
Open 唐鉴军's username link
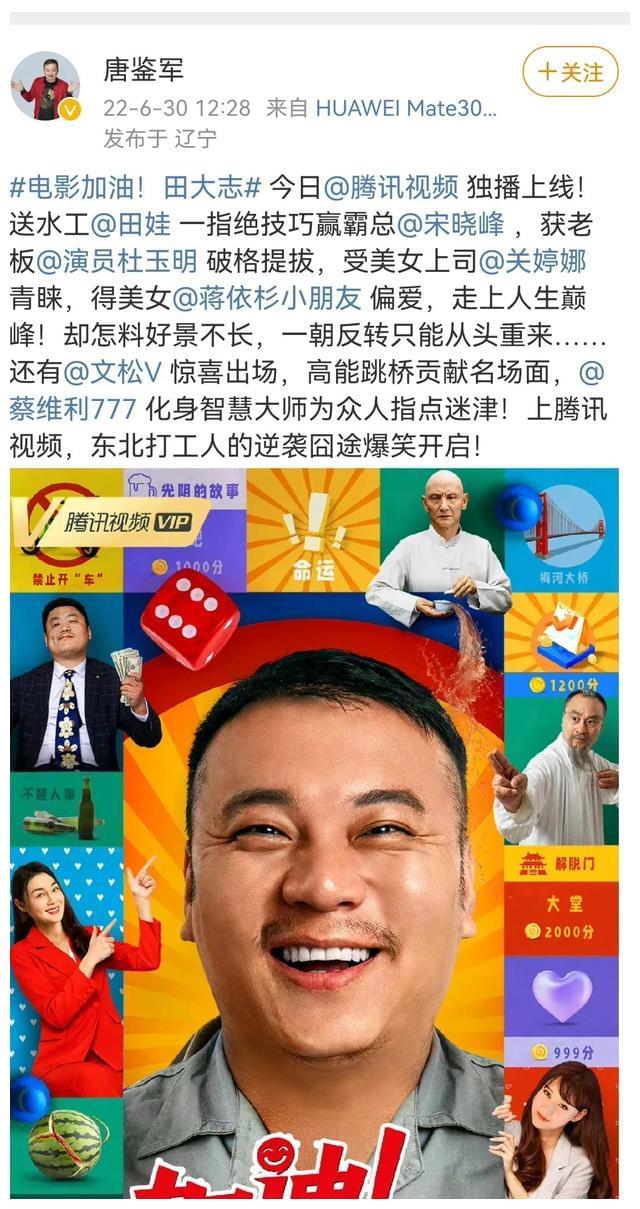[144, 70]
